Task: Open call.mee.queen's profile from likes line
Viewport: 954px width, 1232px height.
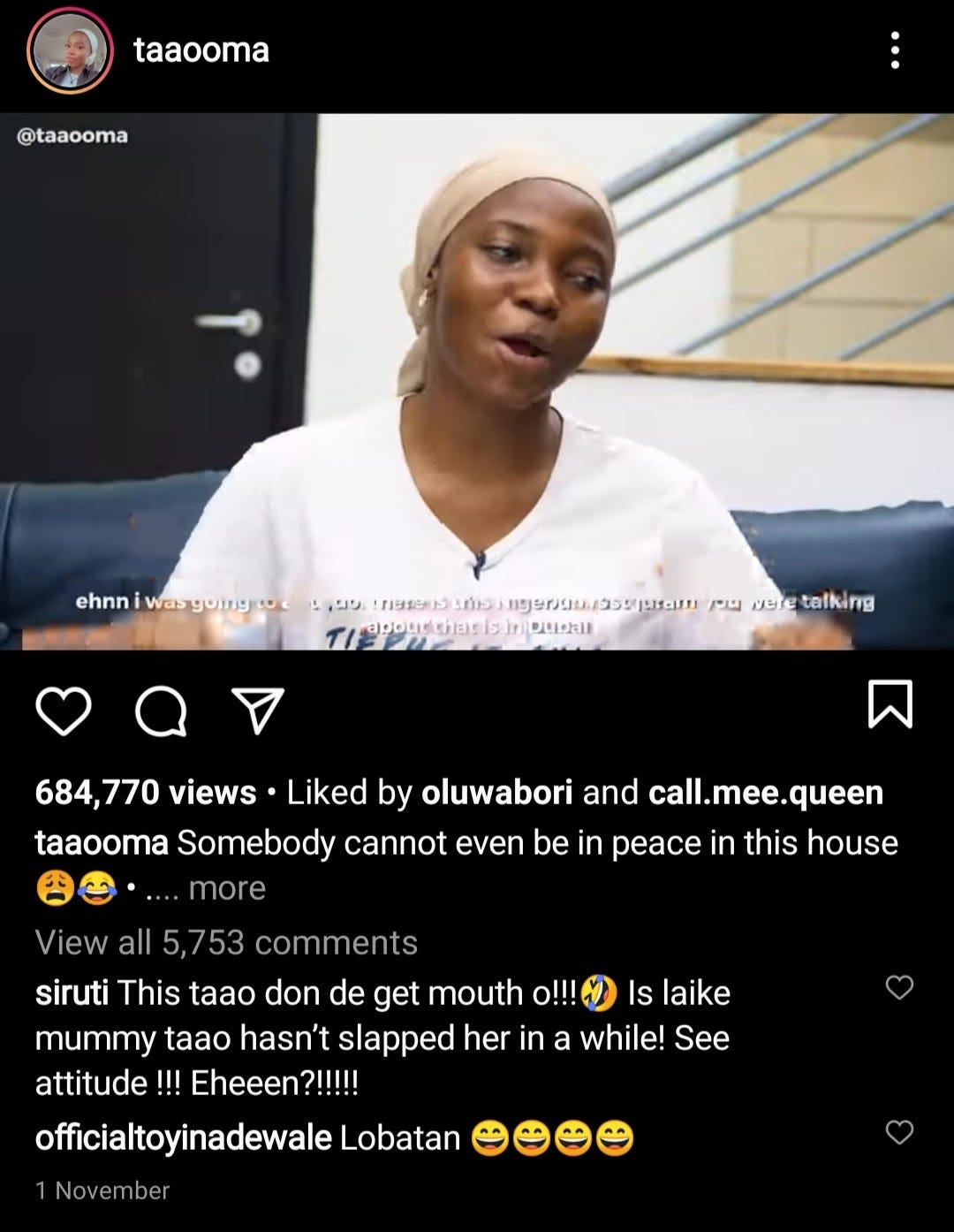Action: coord(766,792)
